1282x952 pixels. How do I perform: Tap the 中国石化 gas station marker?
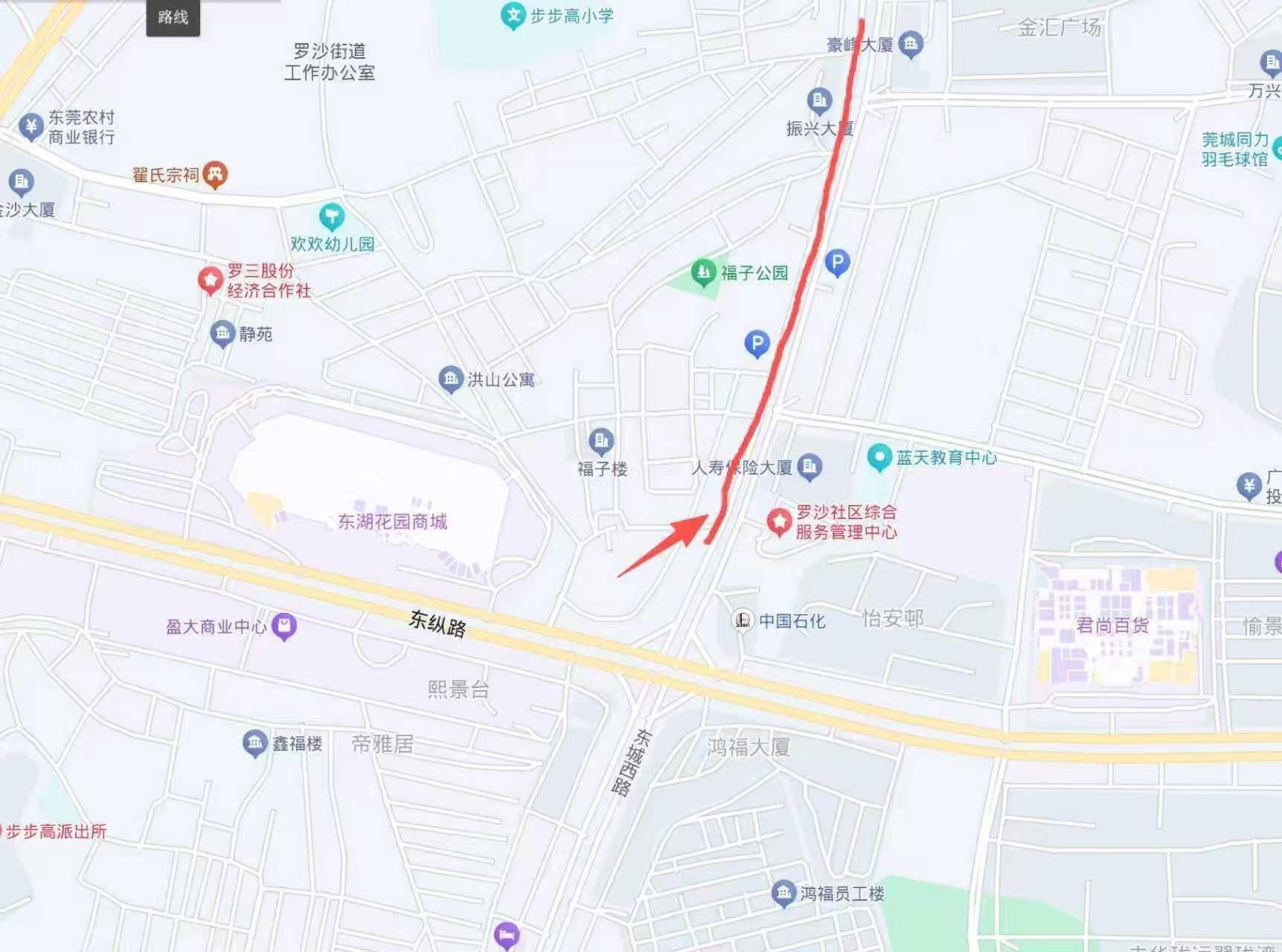click(742, 620)
